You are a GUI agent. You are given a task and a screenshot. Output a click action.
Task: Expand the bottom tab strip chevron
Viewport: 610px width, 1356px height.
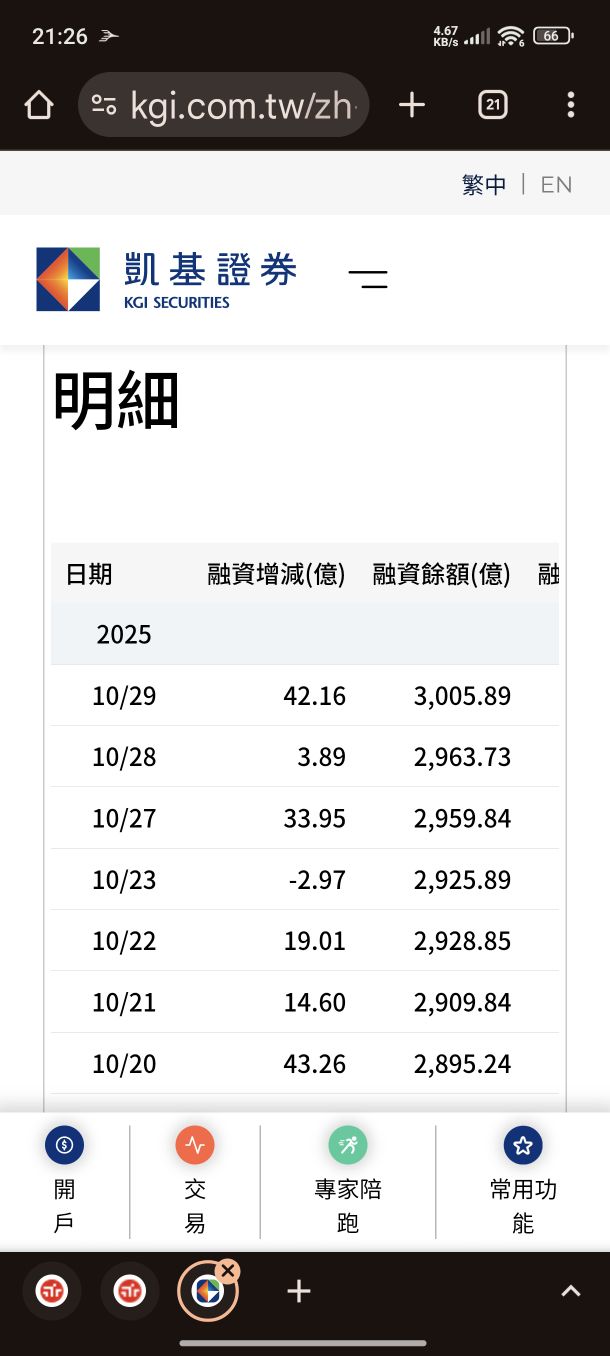[x=571, y=1291]
